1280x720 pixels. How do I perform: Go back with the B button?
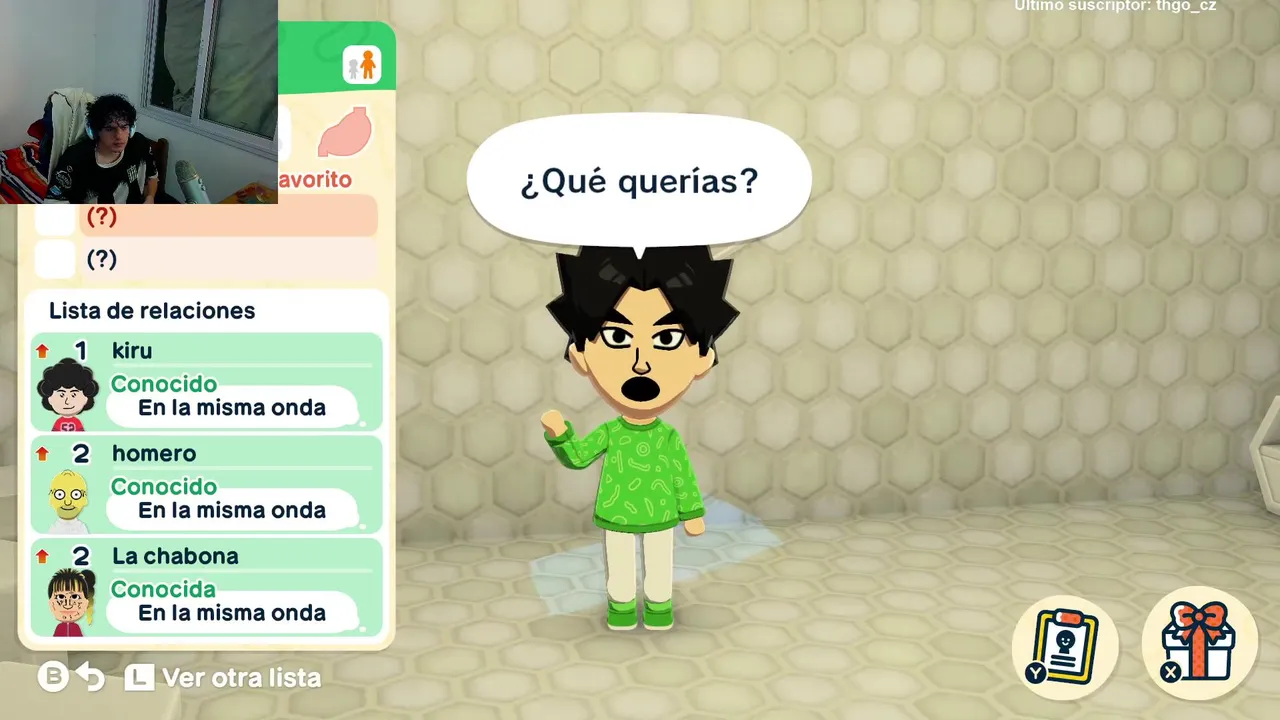click(70, 678)
